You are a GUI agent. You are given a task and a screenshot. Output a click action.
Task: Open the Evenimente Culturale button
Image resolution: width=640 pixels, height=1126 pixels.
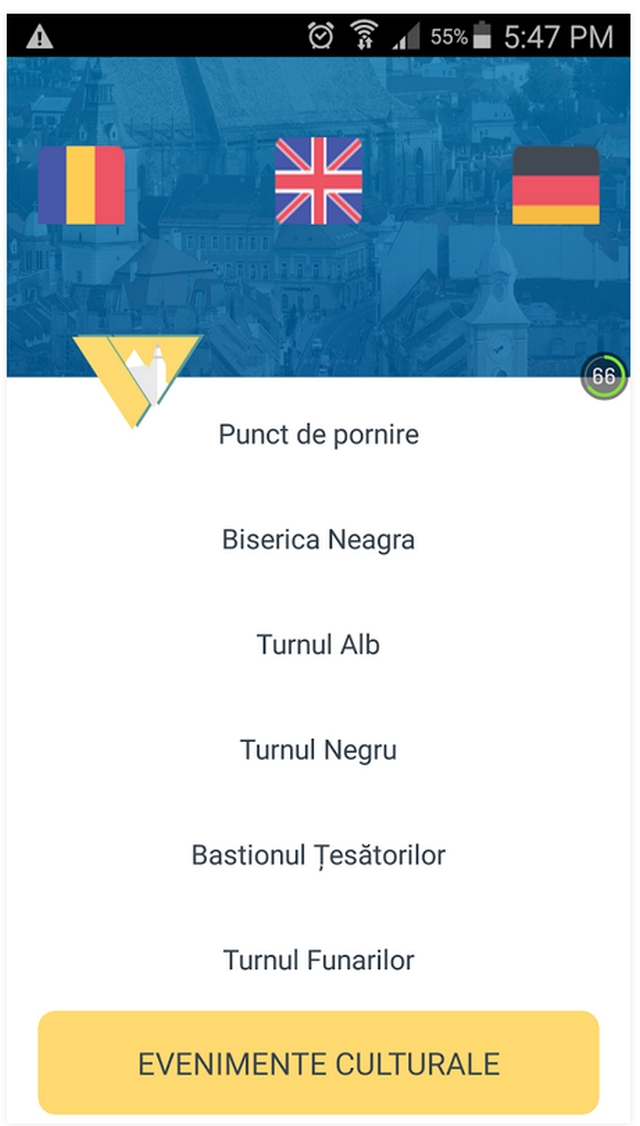318,1063
